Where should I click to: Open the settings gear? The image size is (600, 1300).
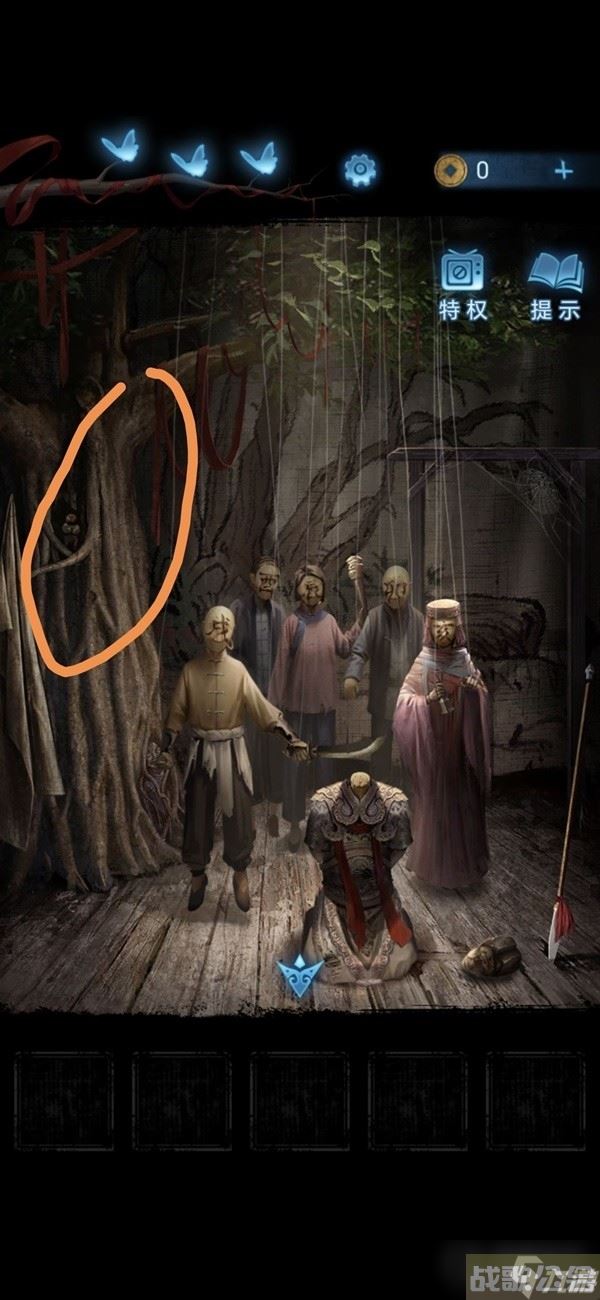(x=360, y=170)
